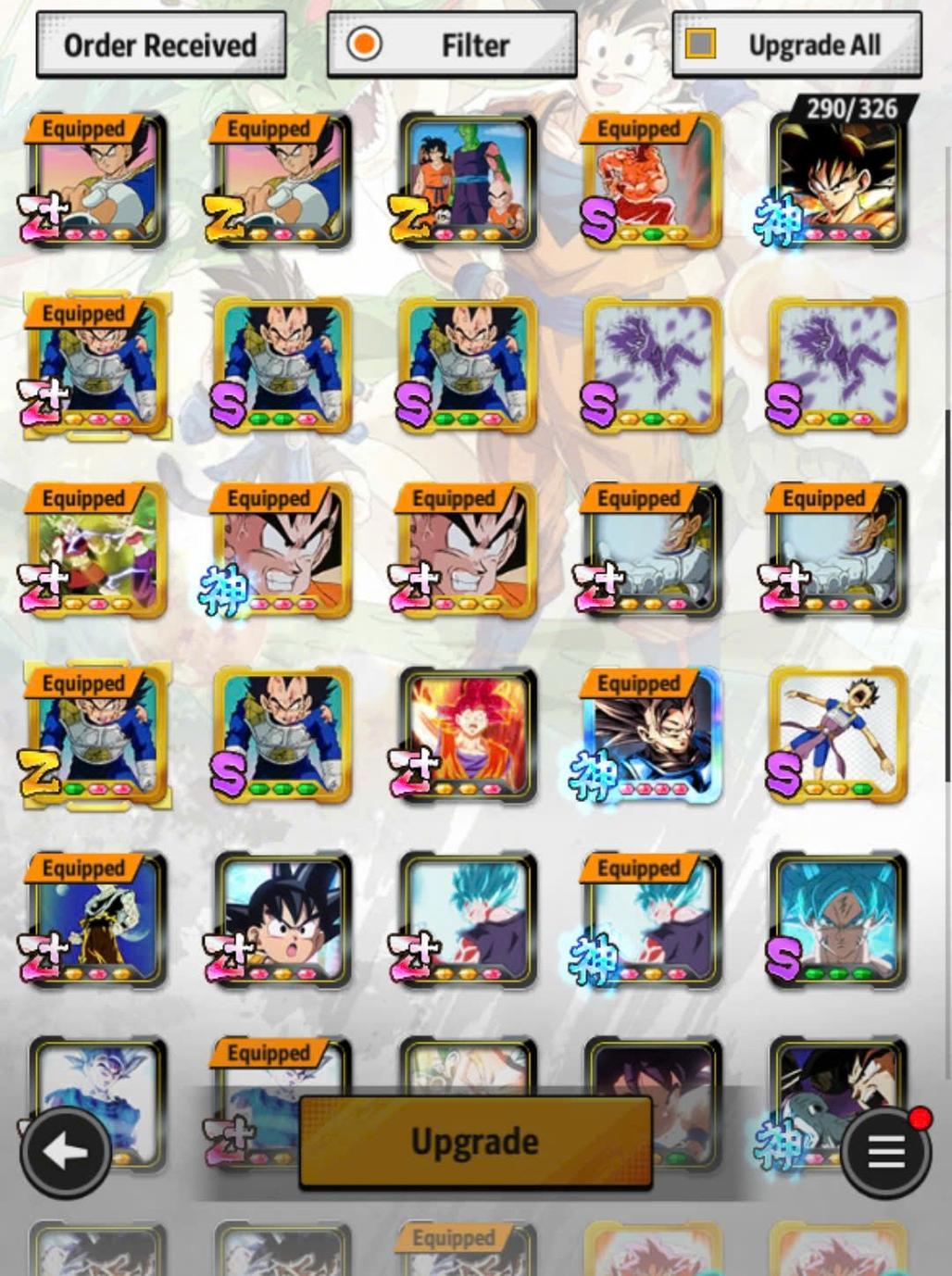952x1276 pixels.
Task: Choose the equipped Z+ tile with green aura
Action: point(97,550)
